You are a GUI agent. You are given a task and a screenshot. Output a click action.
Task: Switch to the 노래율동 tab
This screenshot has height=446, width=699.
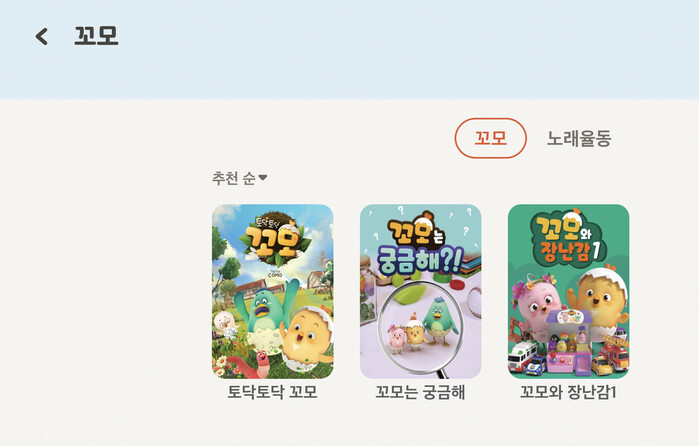pyautogui.click(x=579, y=138)
